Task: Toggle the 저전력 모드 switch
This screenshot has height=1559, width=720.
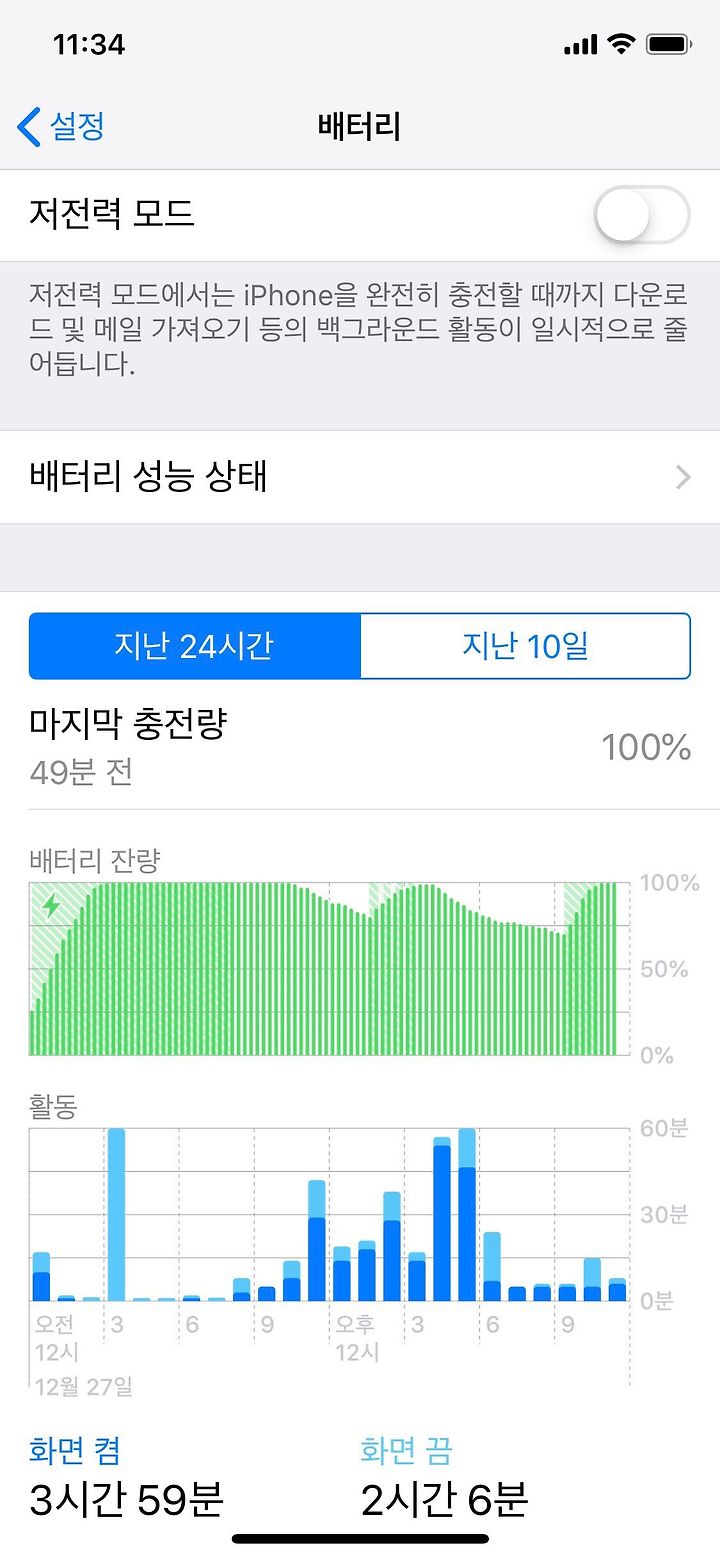Action: [642, 215]
